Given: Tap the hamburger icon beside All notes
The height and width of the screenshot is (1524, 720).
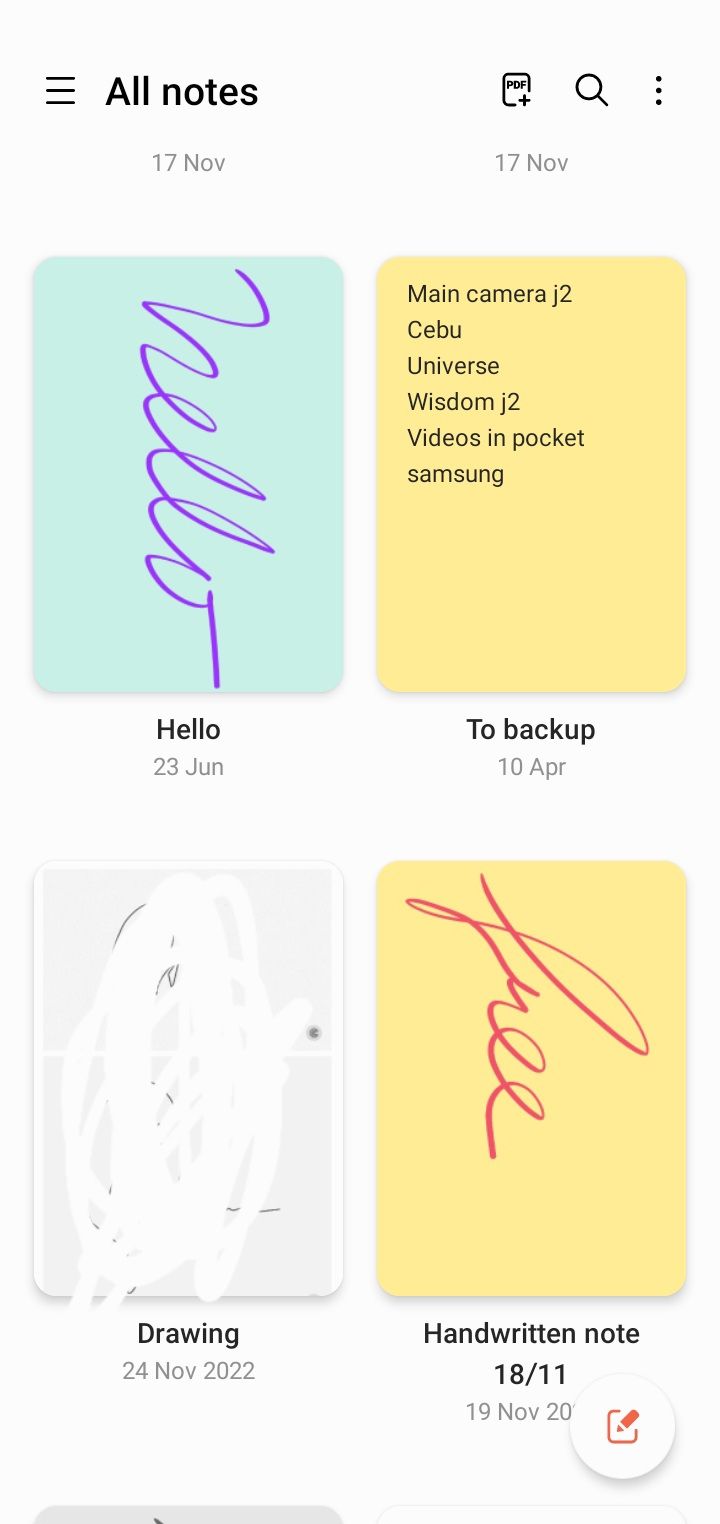Looking at the screenshot, I should (61, 90).
